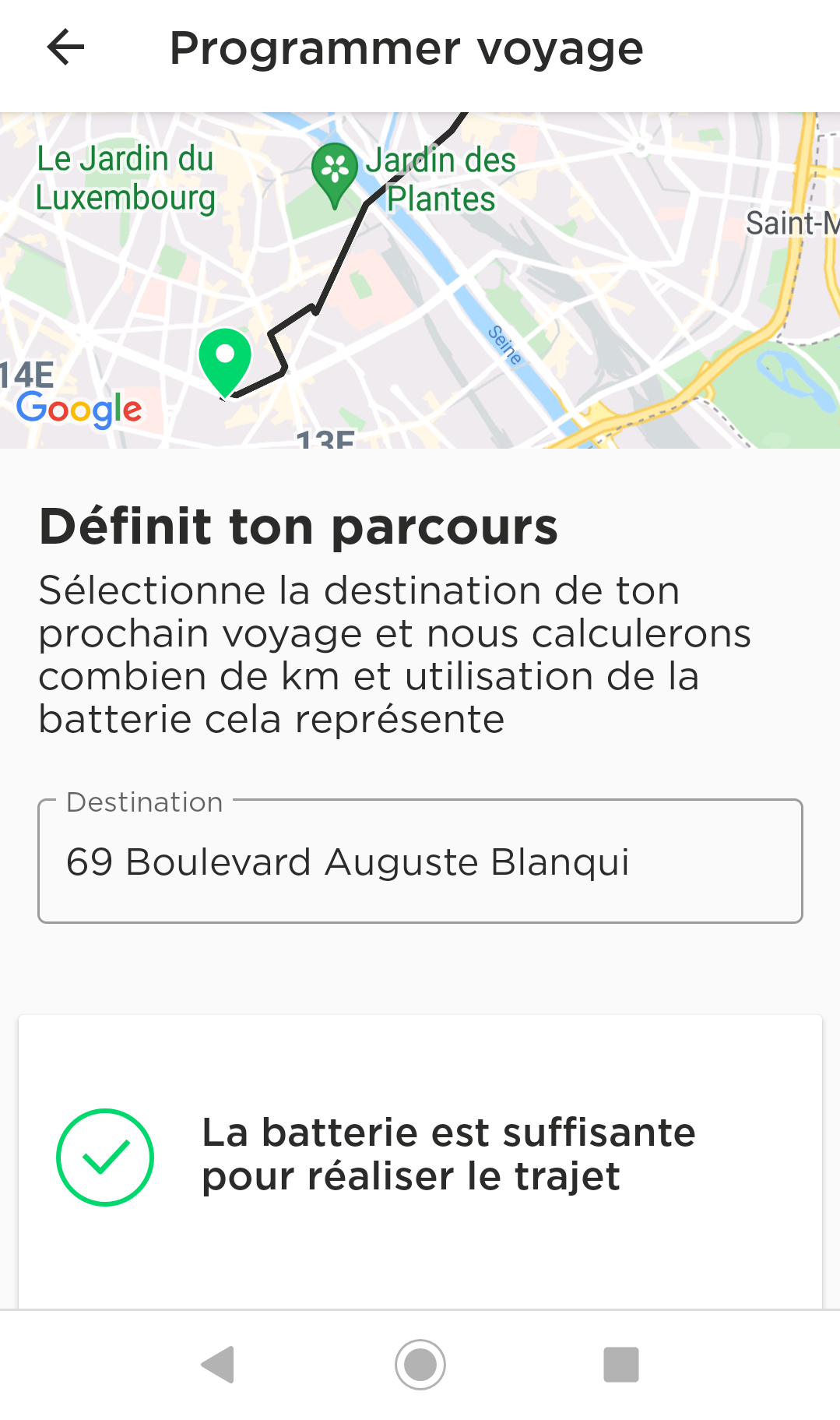Open Jardin des Plantes marker on map
This screenshot has width=840, height=1420.
point(335,172)
